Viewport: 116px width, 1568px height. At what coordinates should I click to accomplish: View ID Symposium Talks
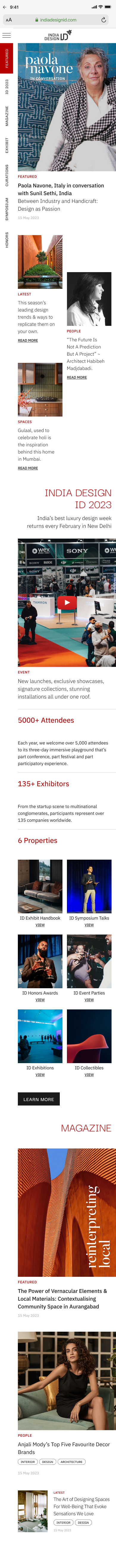coord(89,925)
